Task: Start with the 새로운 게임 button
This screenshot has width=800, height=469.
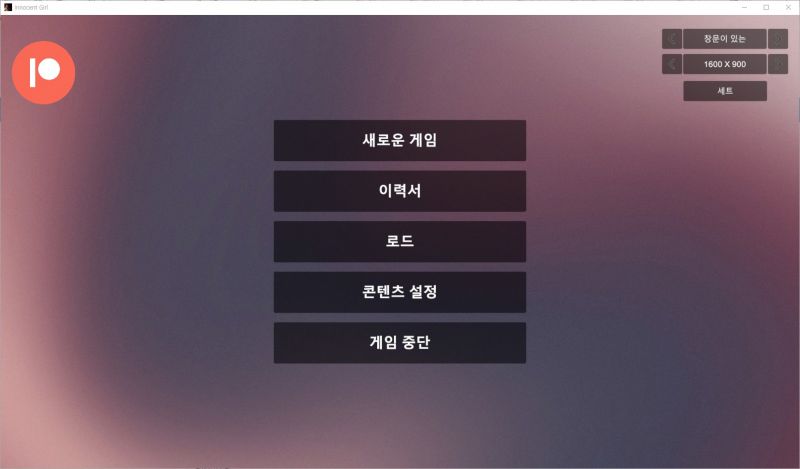Action: [400, 140]
